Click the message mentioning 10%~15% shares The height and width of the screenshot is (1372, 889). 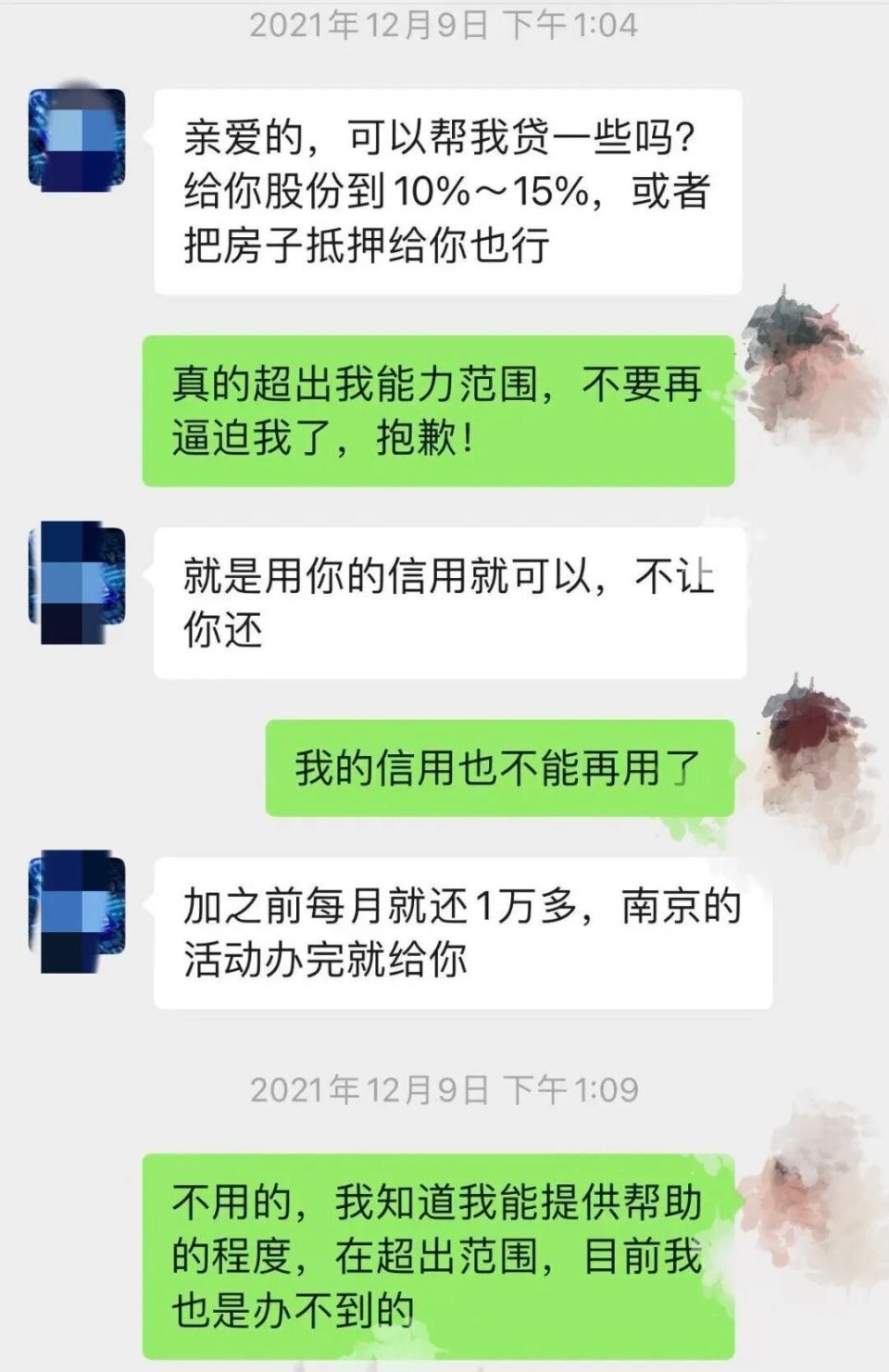444,185
